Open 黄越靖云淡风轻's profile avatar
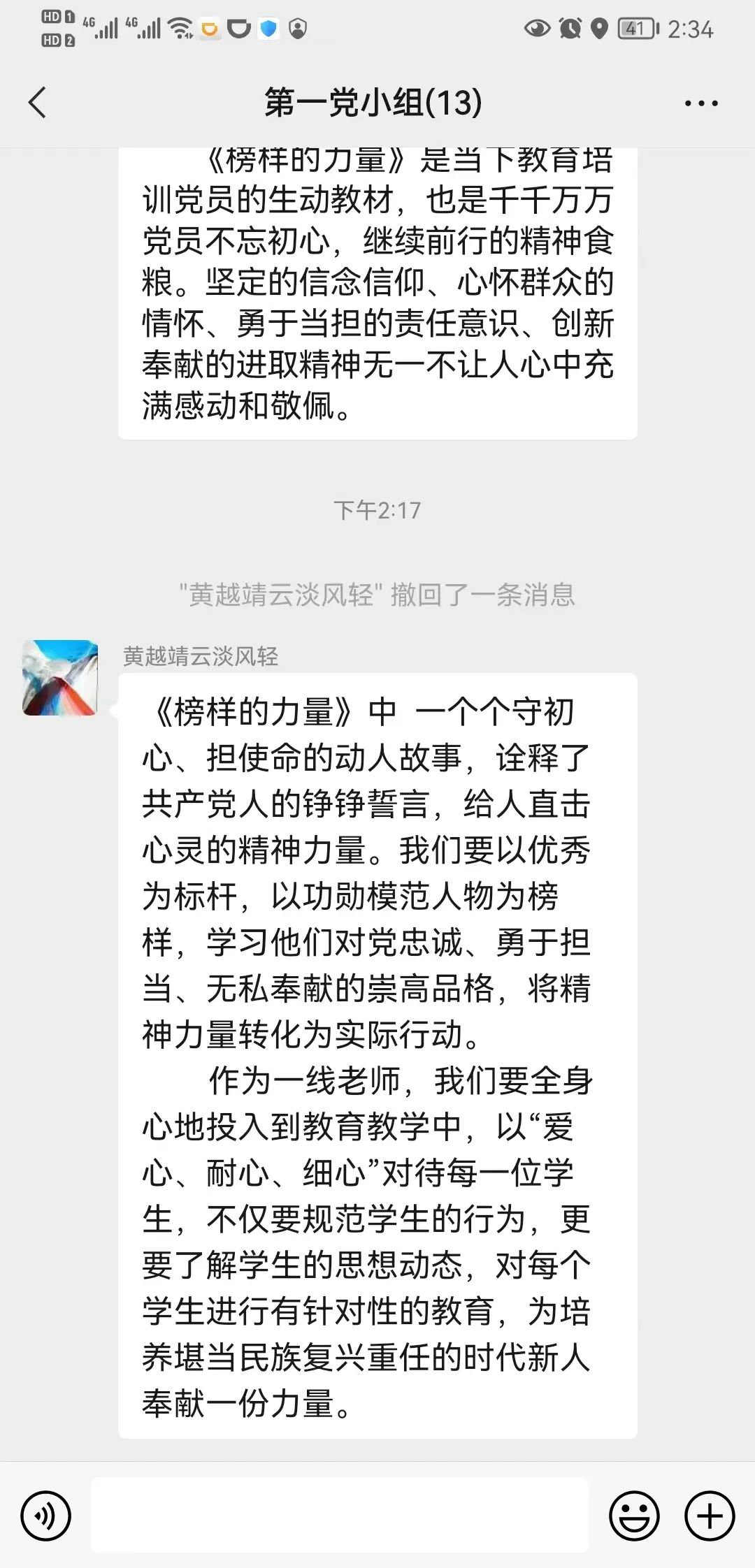Viewport: 755px width, 1568px height. click(x=60, y=678)
